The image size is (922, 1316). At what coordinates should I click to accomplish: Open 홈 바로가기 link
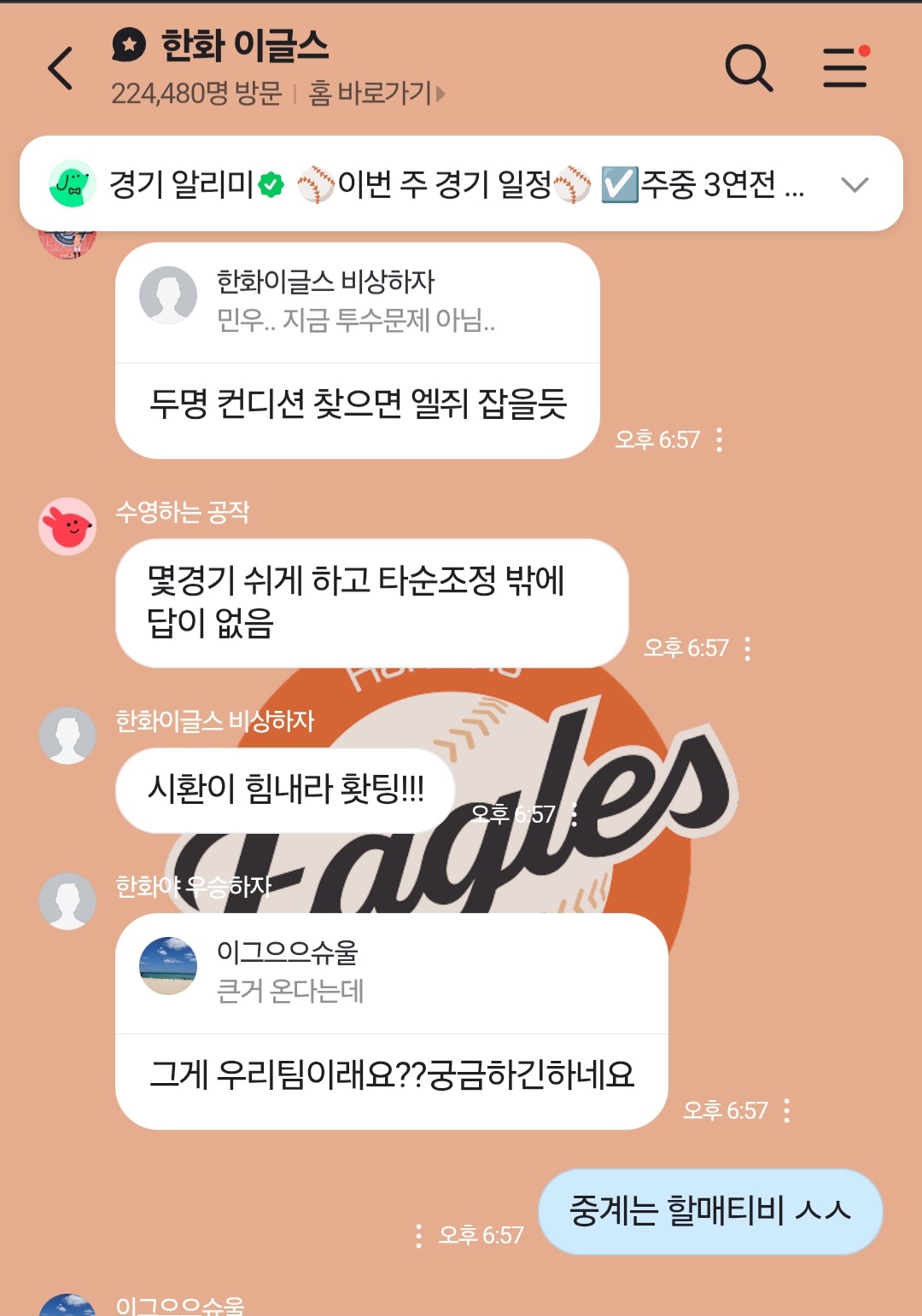pyautogui.click(x=376, y=93)
